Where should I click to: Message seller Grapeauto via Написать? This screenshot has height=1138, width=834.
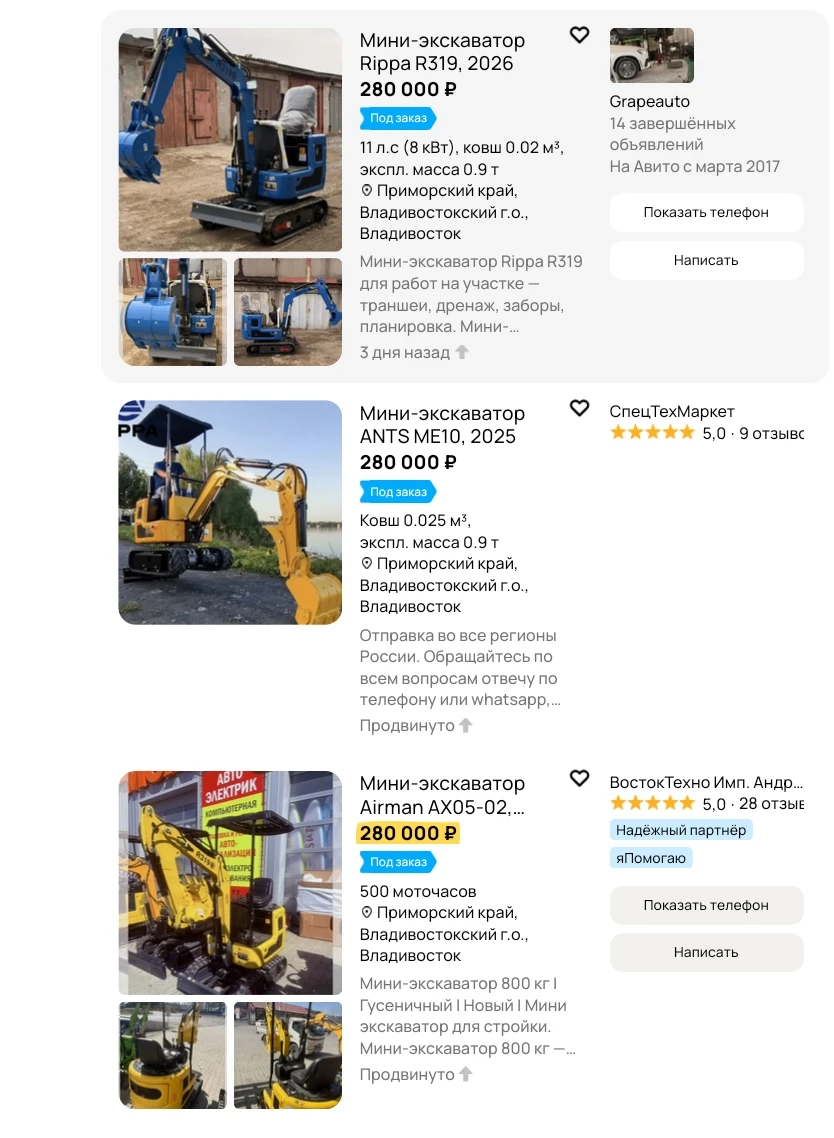(x=706, y=260)
